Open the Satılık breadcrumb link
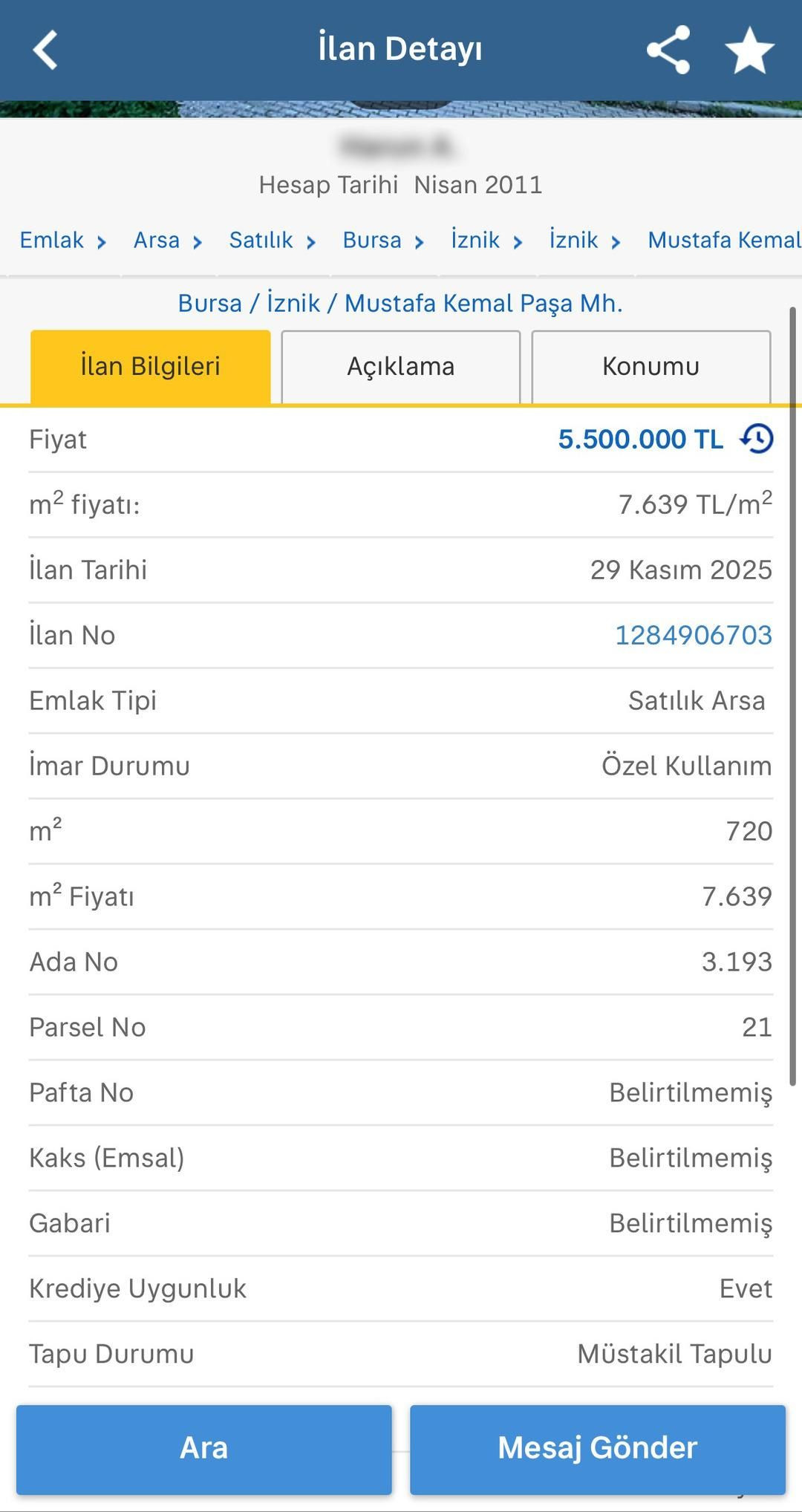802x1512 pixels. (261, 239)
